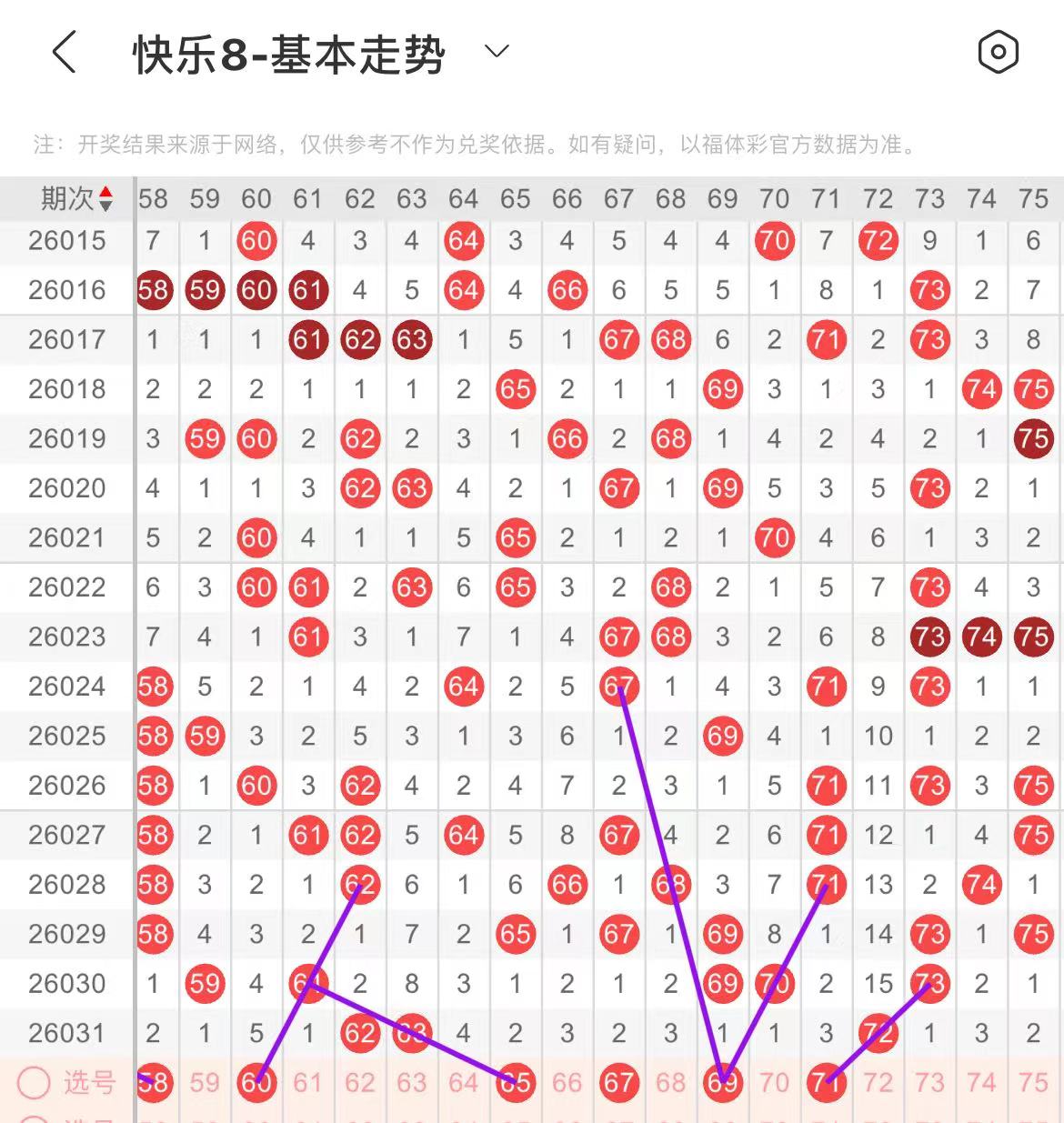Add number 74 in the 选号 row

click(x=981, y=1082)
